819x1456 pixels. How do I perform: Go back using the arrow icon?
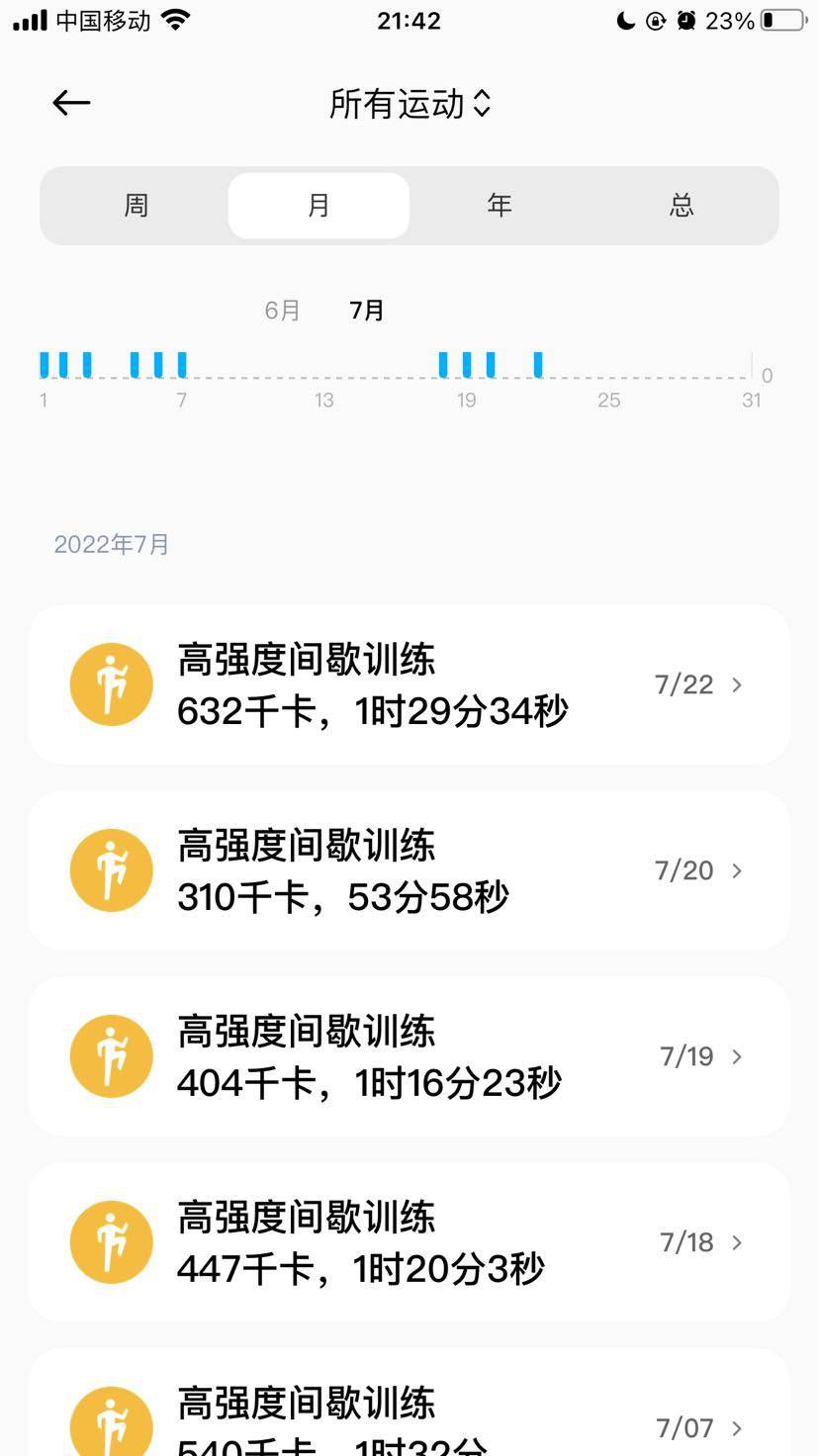71,103
